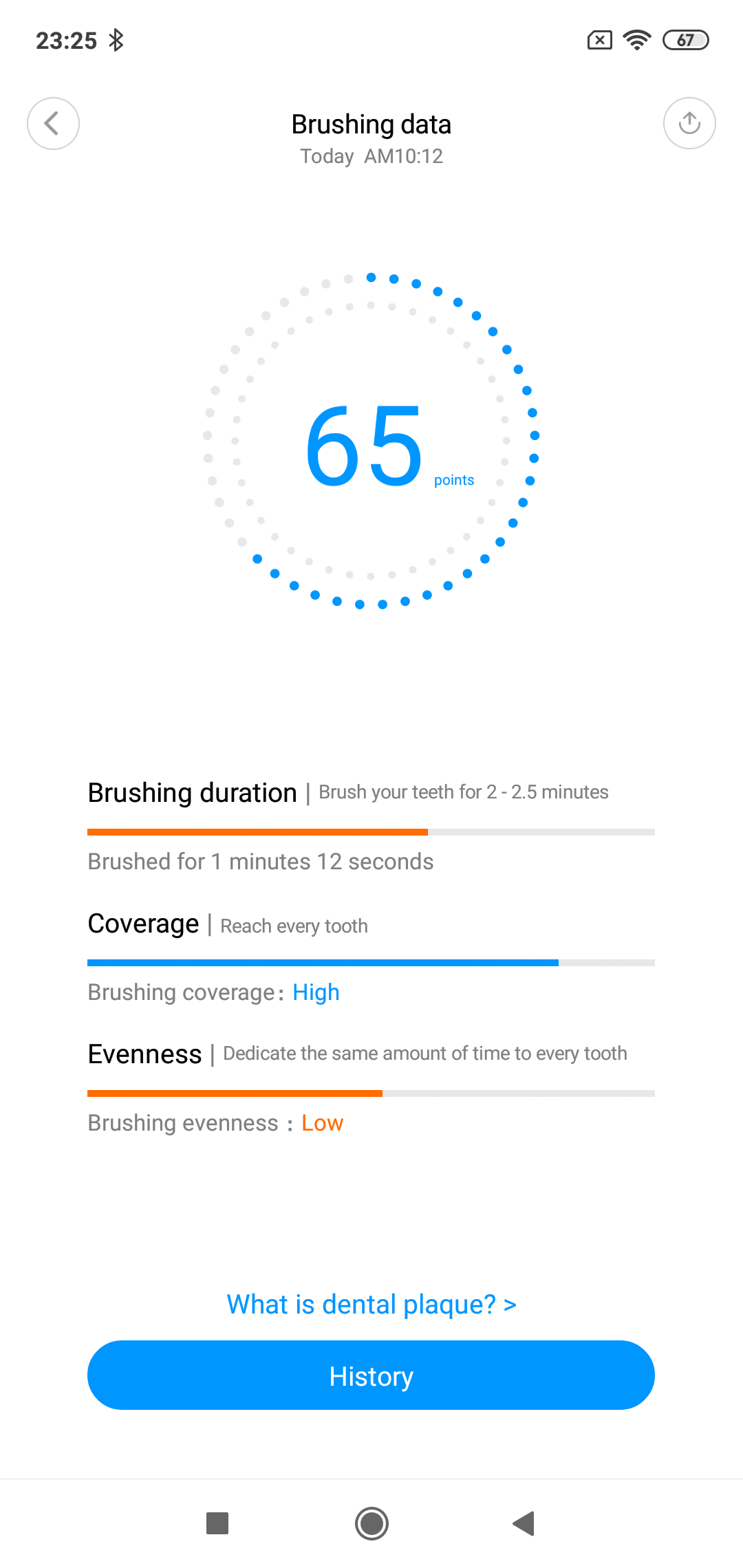Share the brushing data report
This screenshot has height=1568, width=743.
689,124
